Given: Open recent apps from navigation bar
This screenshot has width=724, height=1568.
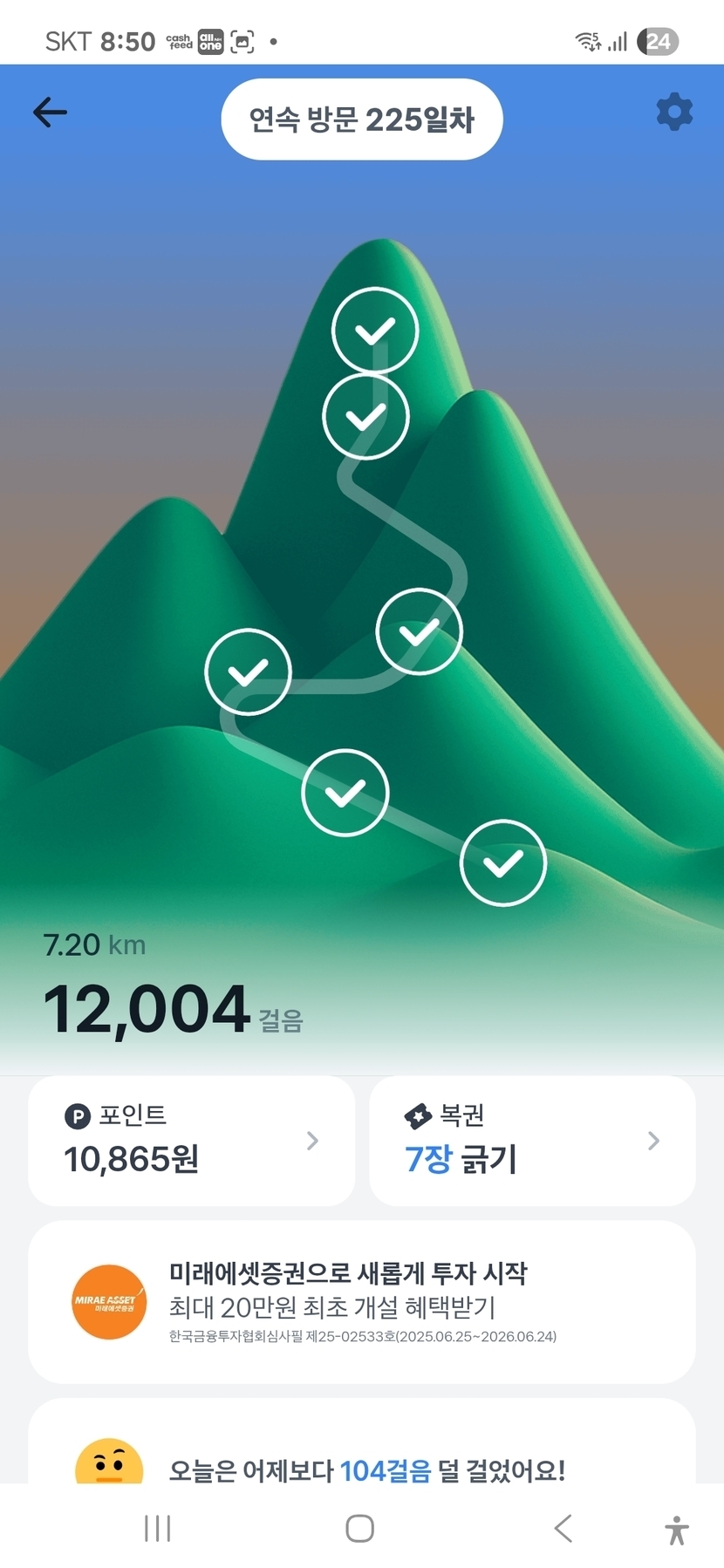Looking at the screenshot, I should click(157, 1528).
